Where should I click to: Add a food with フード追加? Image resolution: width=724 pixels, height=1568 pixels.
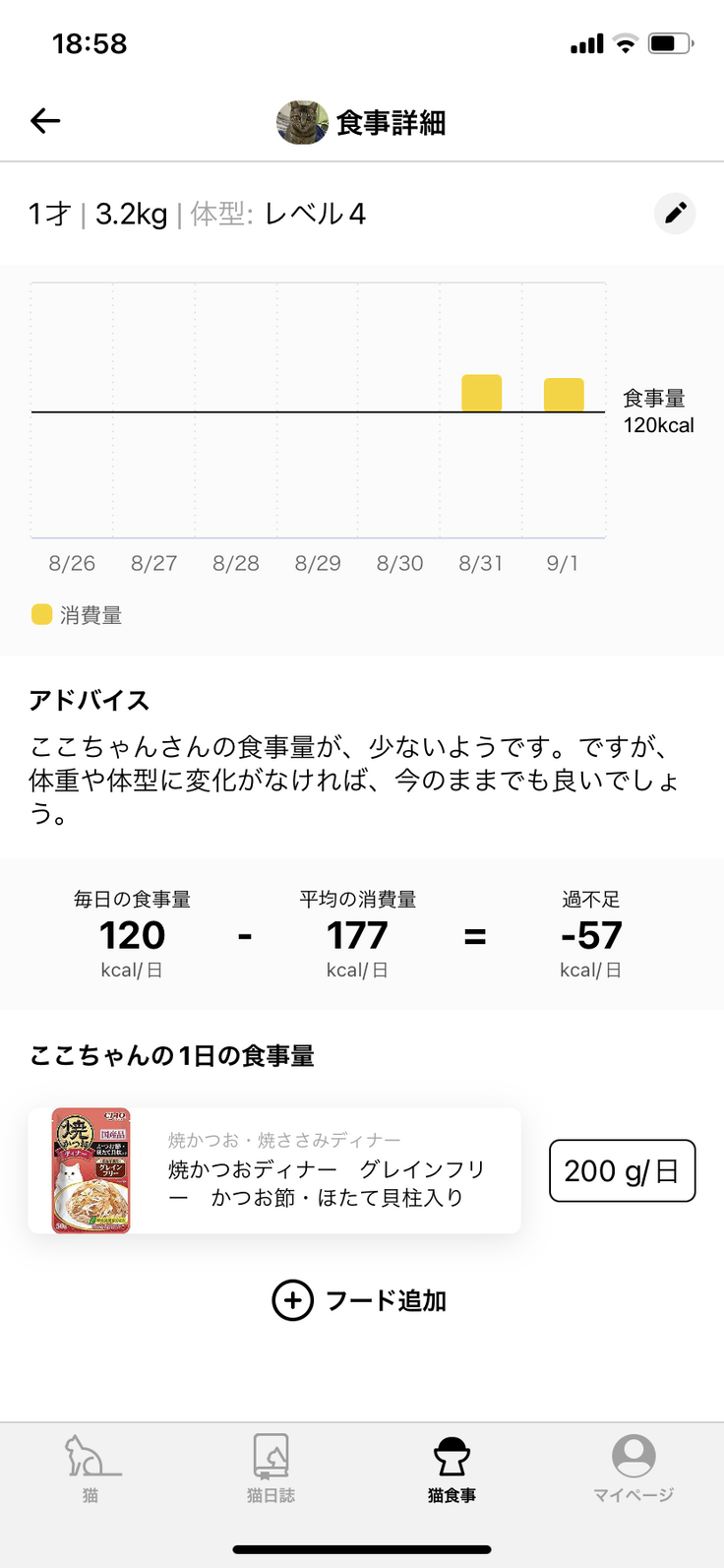[359, 1300]
